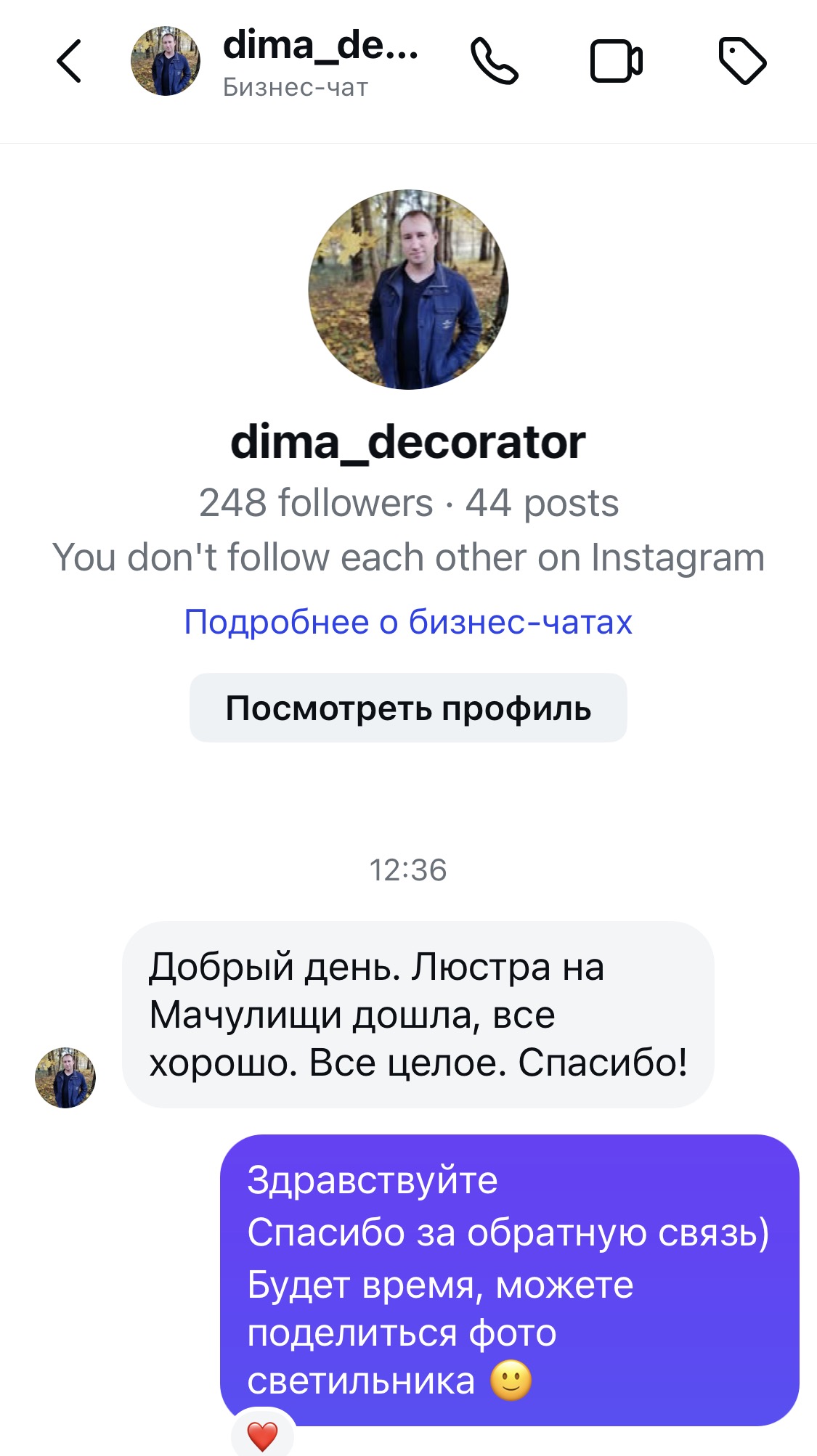Screen dimensions: 817x1456
Task: Open the label tag options
Action: (741, 61)
